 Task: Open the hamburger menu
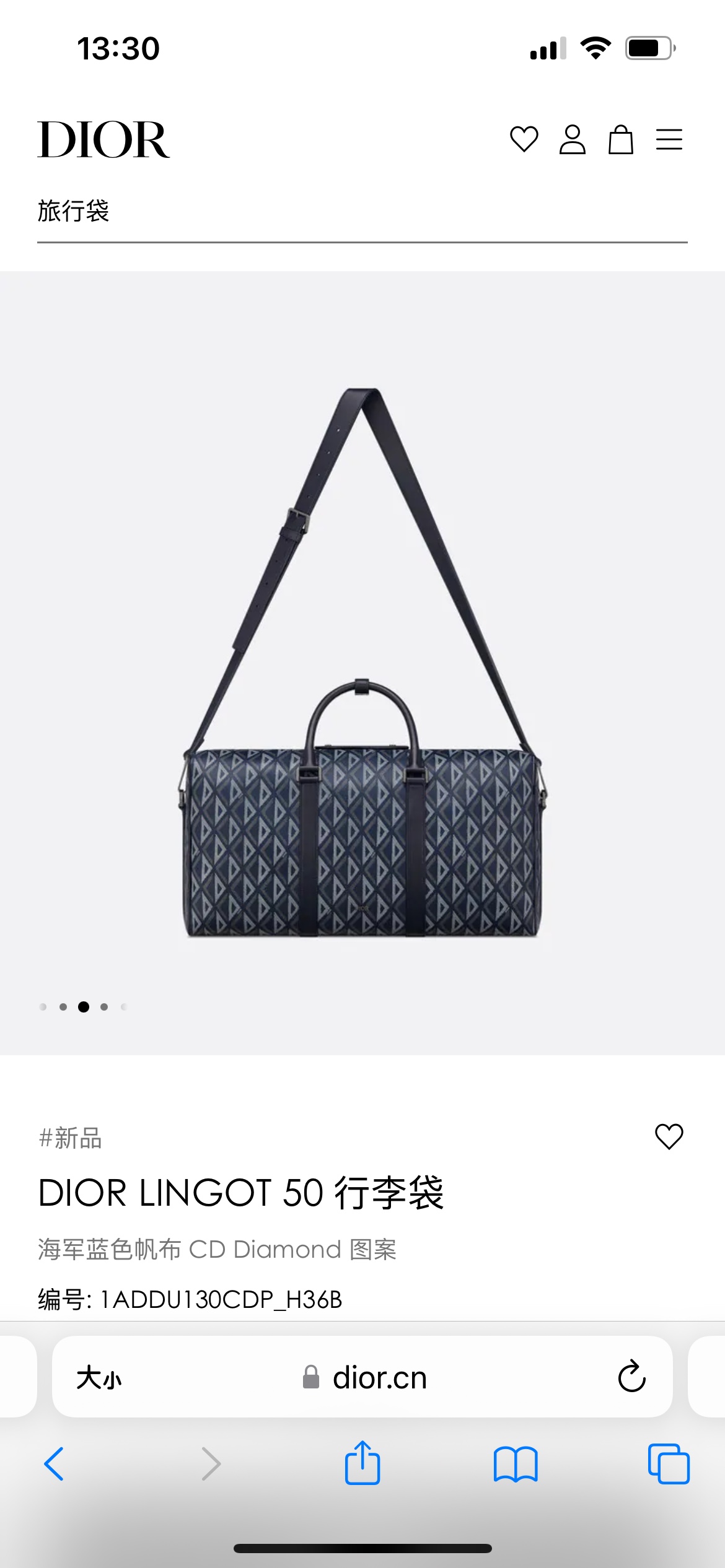point(669,139)
